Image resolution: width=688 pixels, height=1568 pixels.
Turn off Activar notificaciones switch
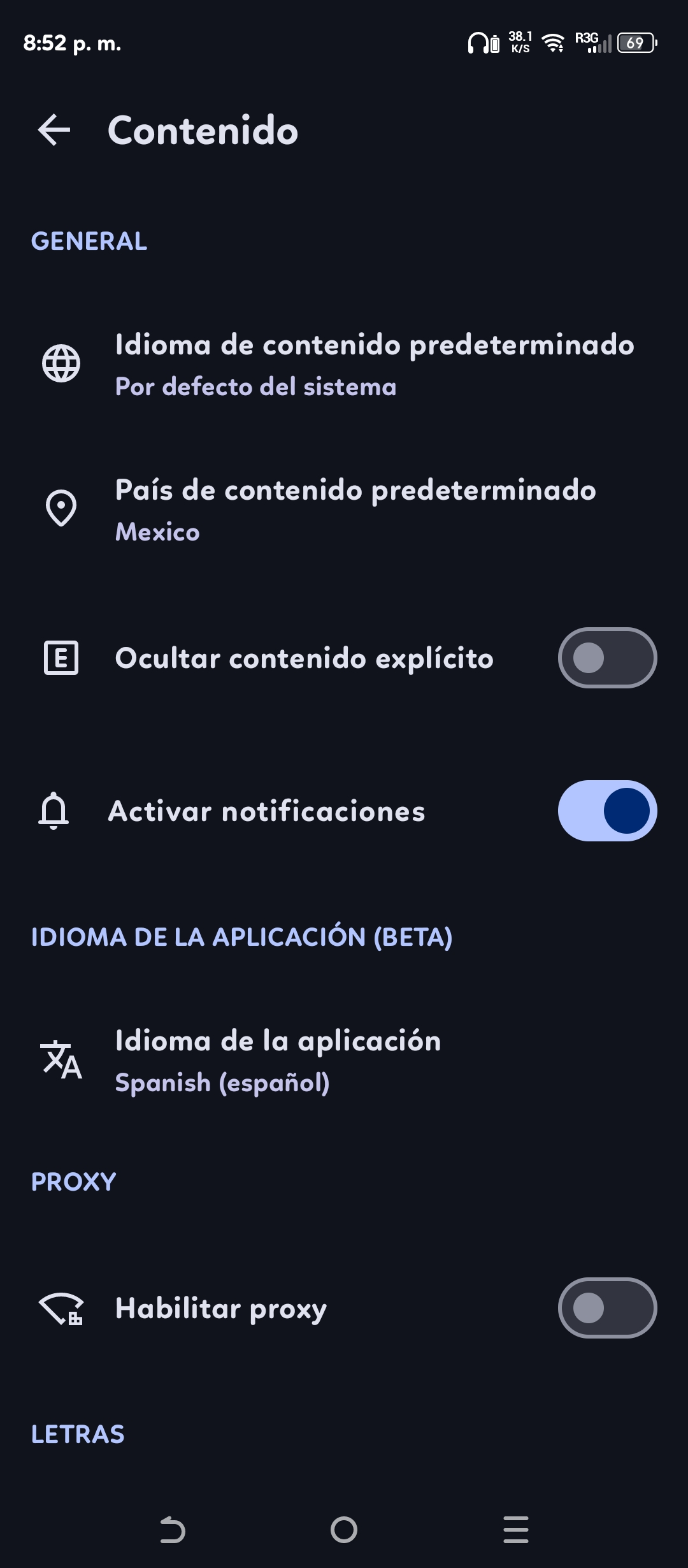607,811
